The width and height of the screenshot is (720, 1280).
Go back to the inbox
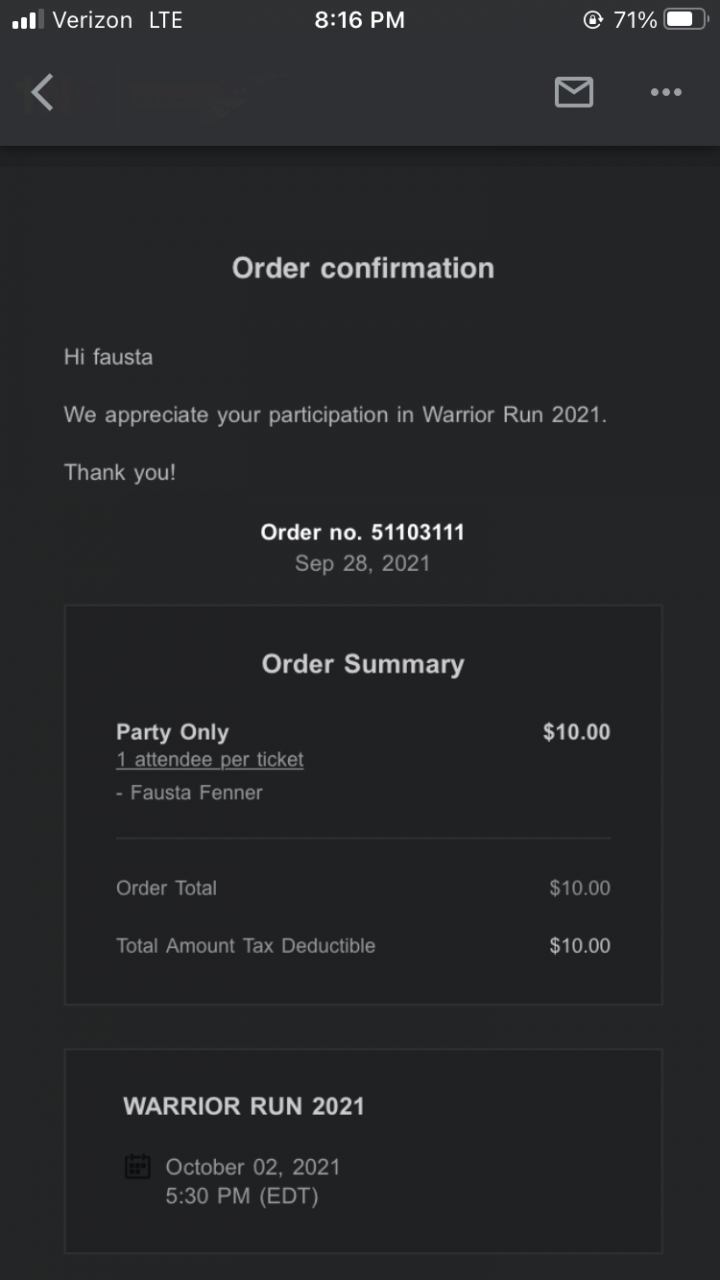(42, 93)
